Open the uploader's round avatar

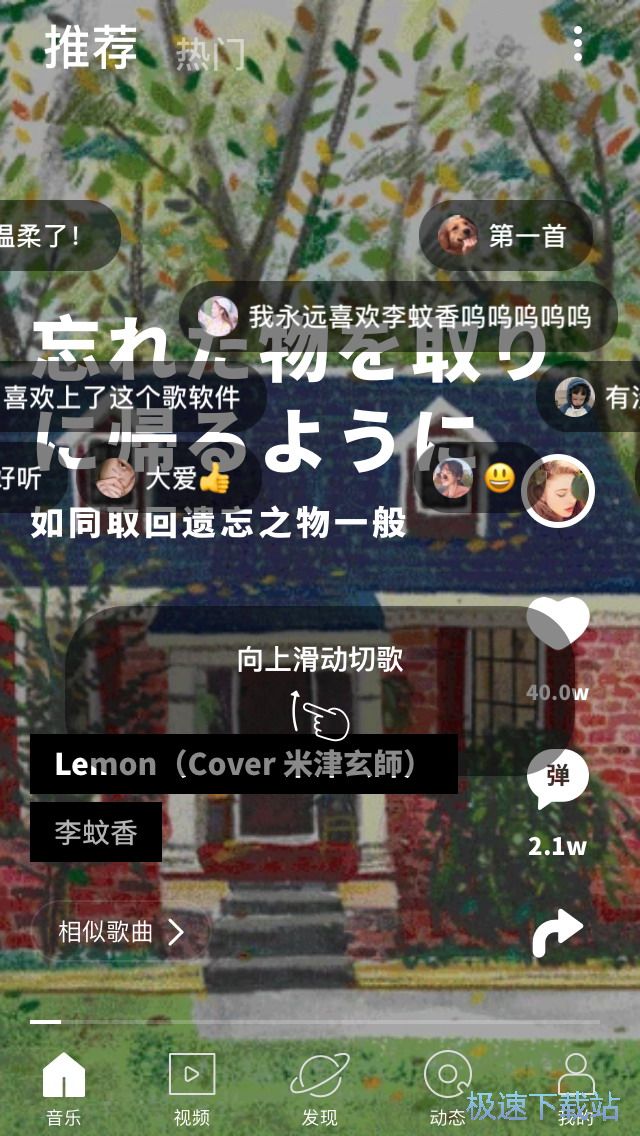[x=558, y=490]
